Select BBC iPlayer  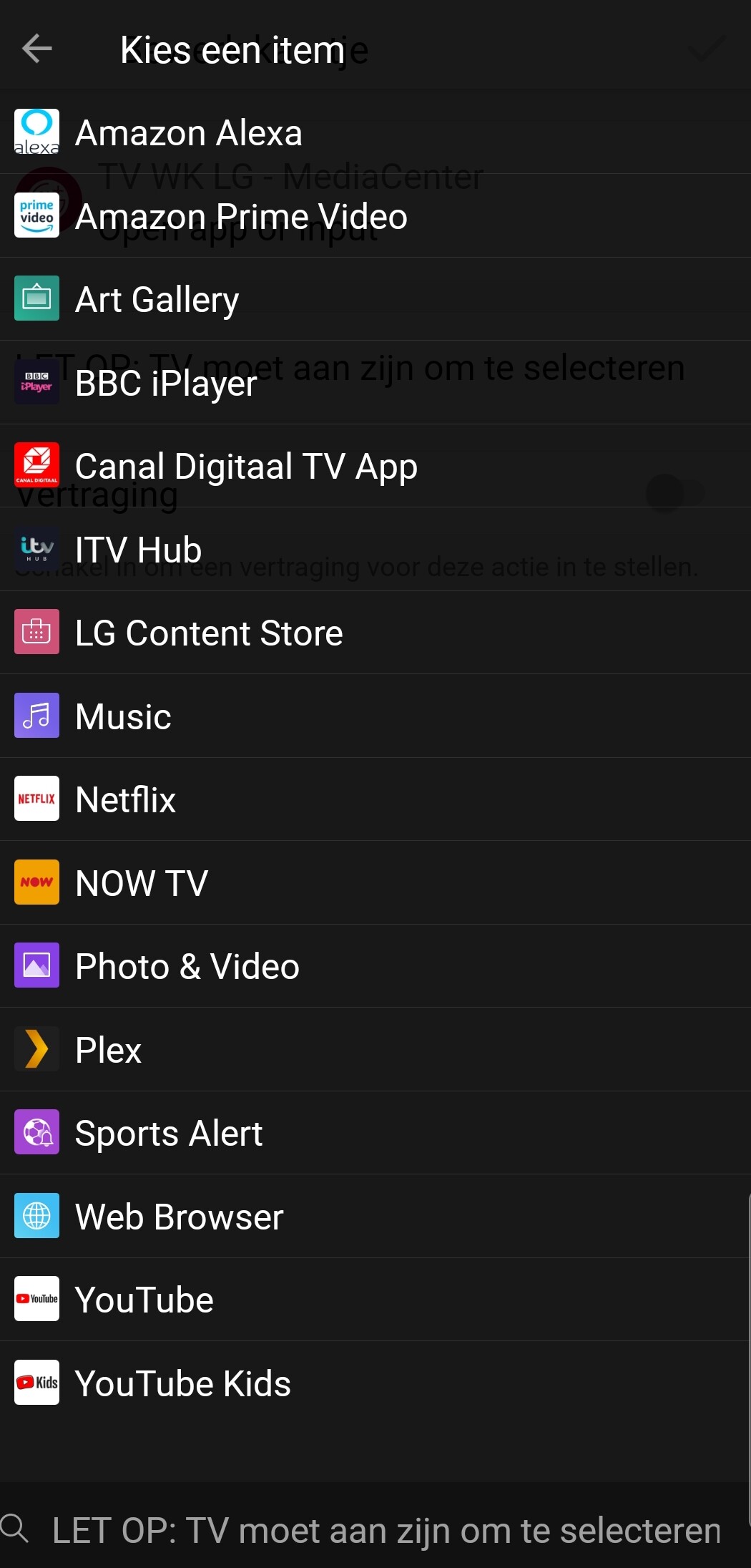click(x=166, y=383)
